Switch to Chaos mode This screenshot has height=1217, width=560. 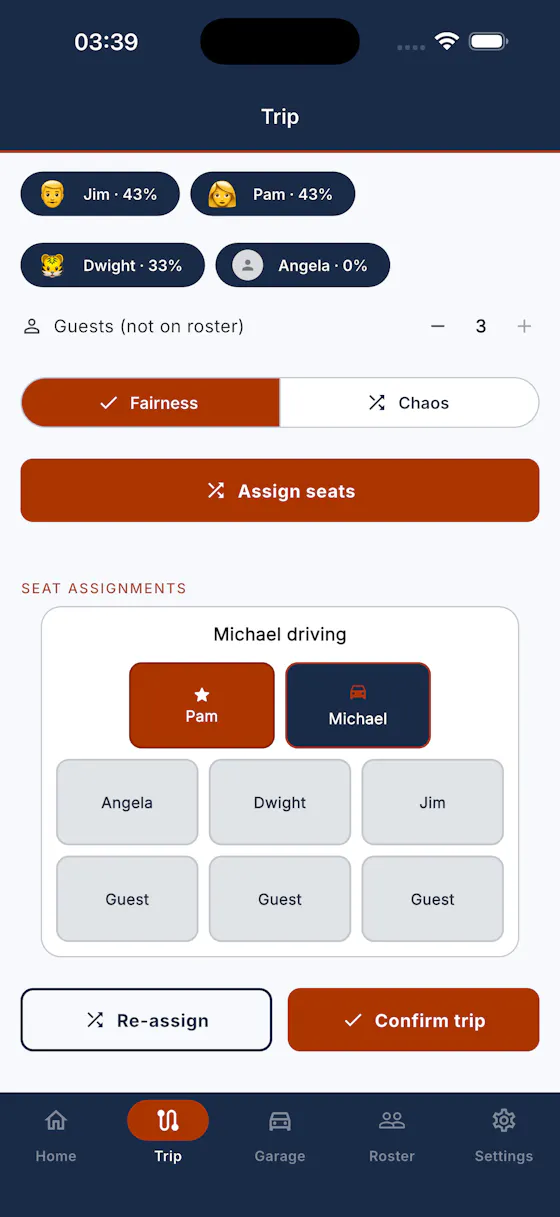coord(409,403)
